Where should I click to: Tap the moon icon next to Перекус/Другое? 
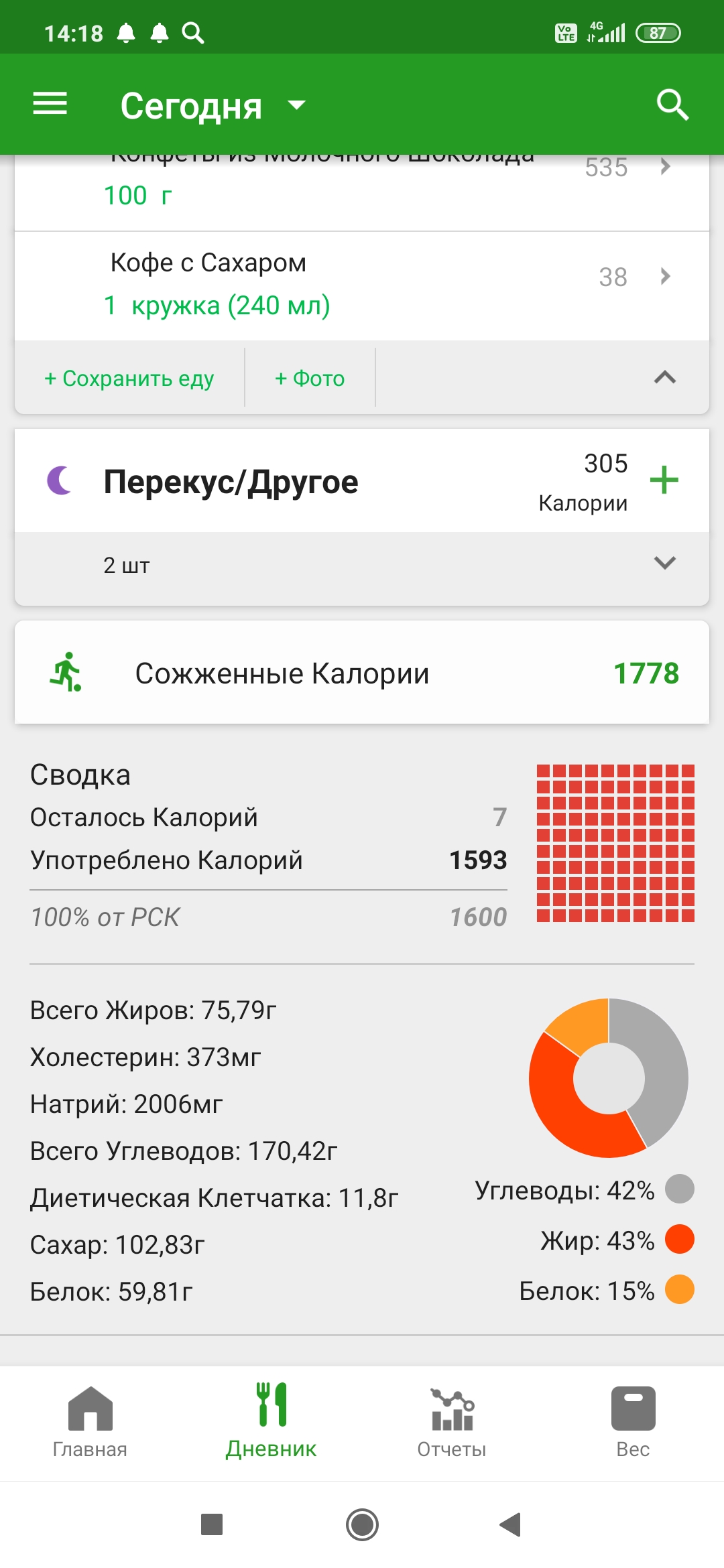[58, 480]
